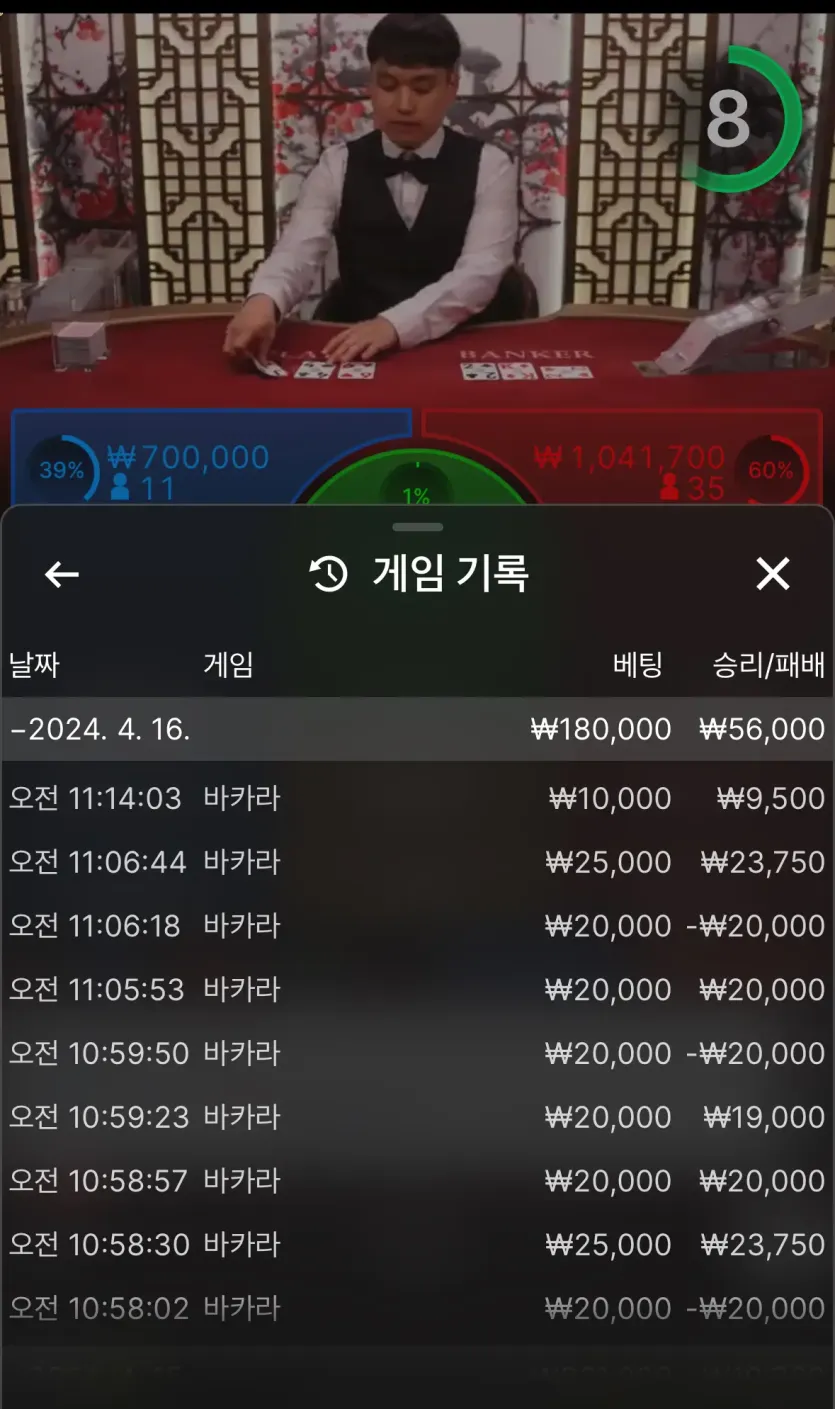The height and width of the screenshot is (1409, 835).
Task: Tap the sheet drag handle
Action: click(418, 527)
